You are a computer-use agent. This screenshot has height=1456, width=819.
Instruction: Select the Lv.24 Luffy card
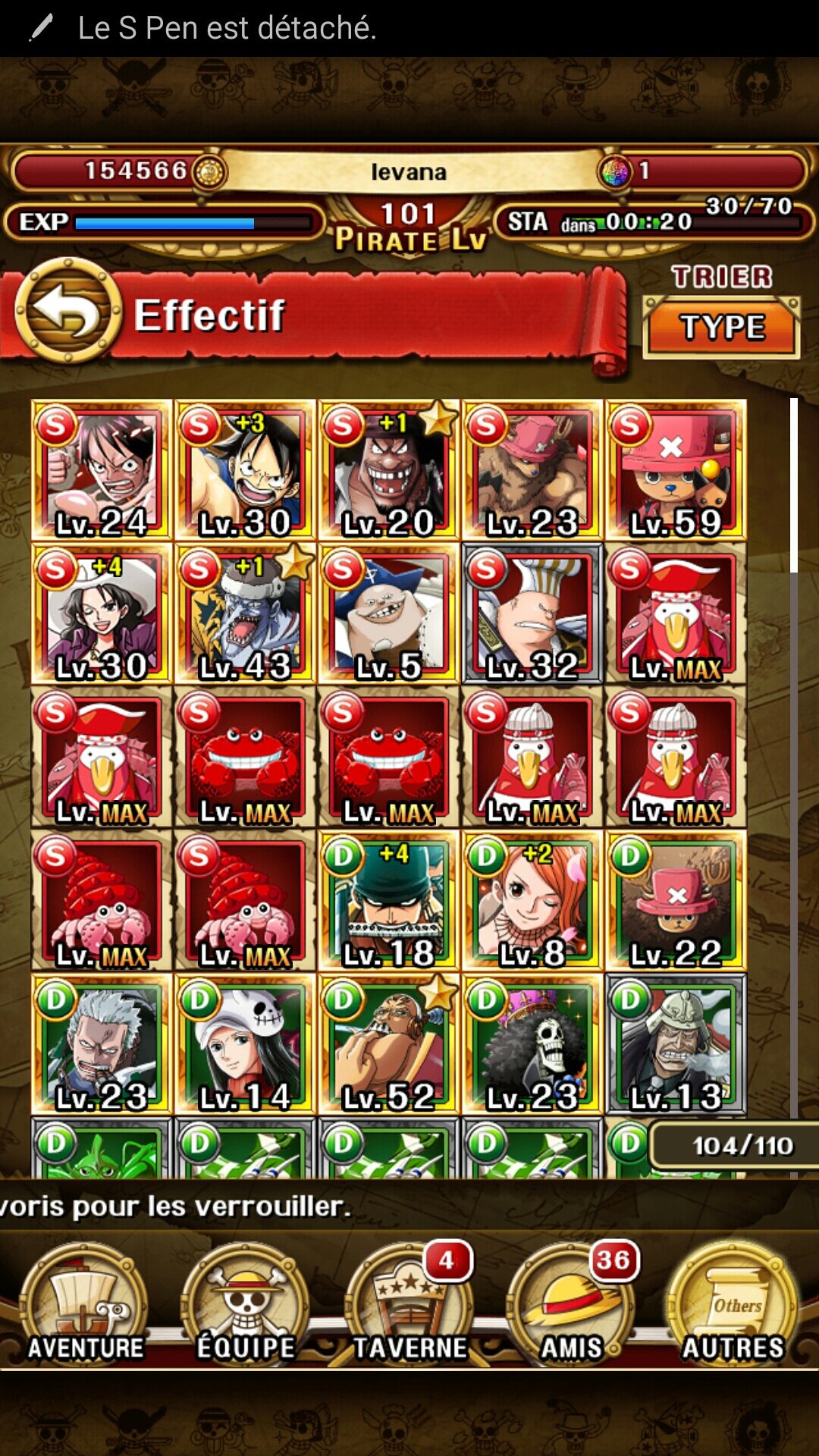(101, 470)
